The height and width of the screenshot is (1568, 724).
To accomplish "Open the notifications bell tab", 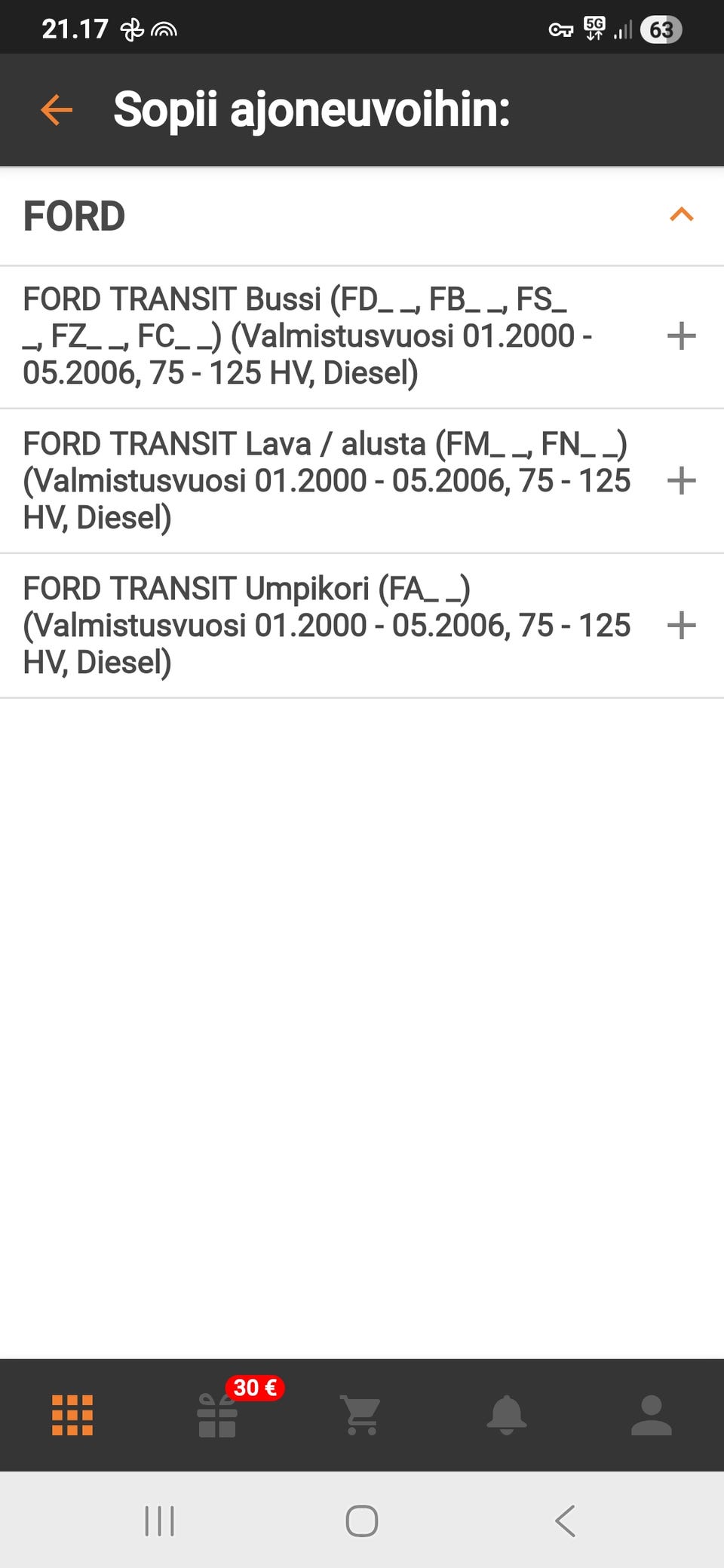I will point(506,1415).
